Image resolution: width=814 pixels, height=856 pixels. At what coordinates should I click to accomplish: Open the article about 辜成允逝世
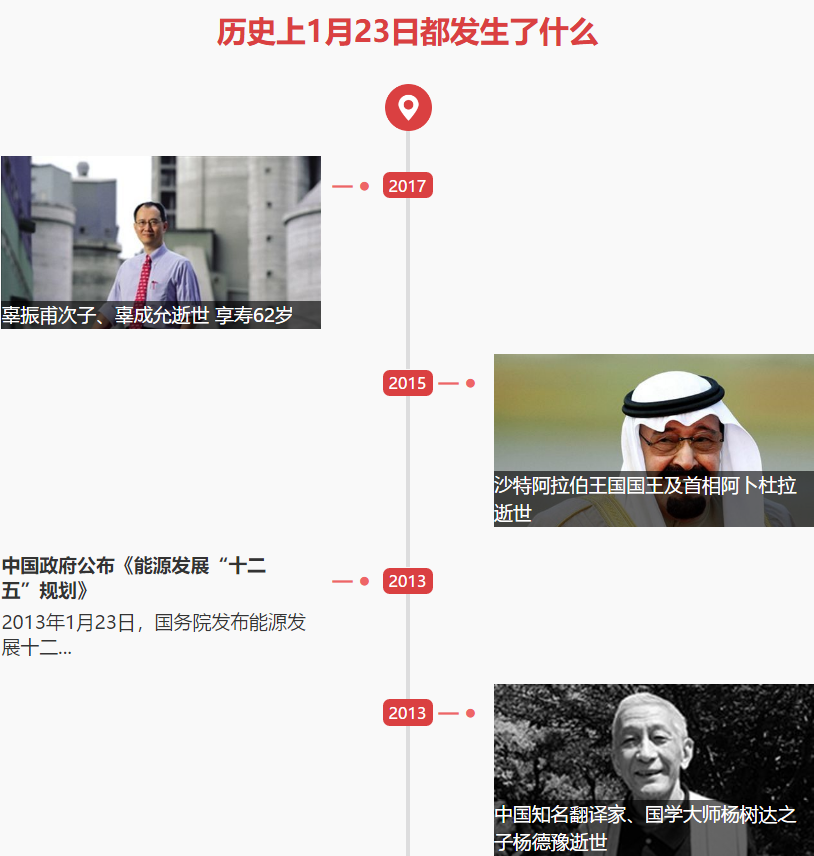pyautogui.click(x=160, y=242)
